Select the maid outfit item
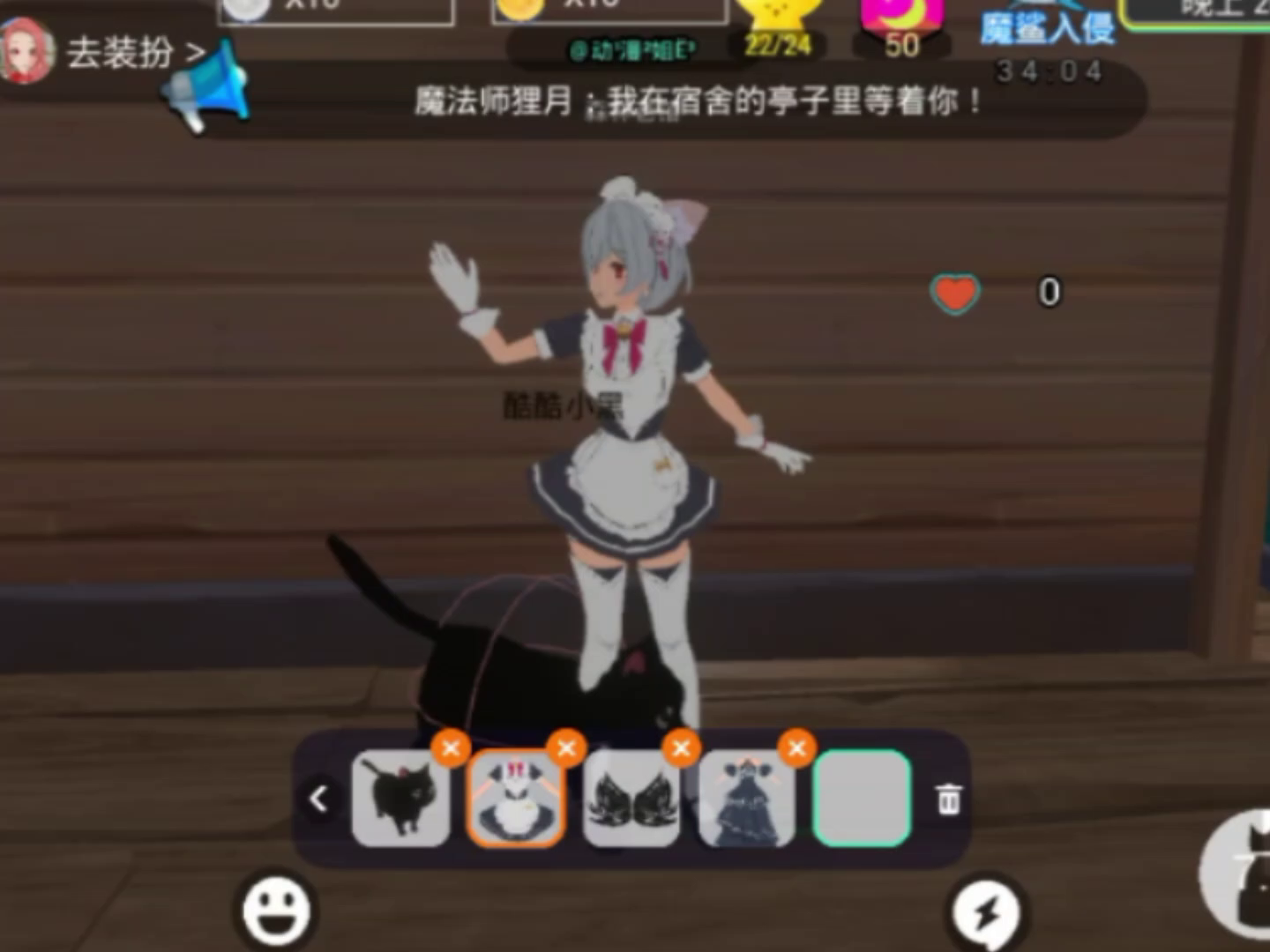Viewport: 1270px width, 952px height. click(515, 798)
